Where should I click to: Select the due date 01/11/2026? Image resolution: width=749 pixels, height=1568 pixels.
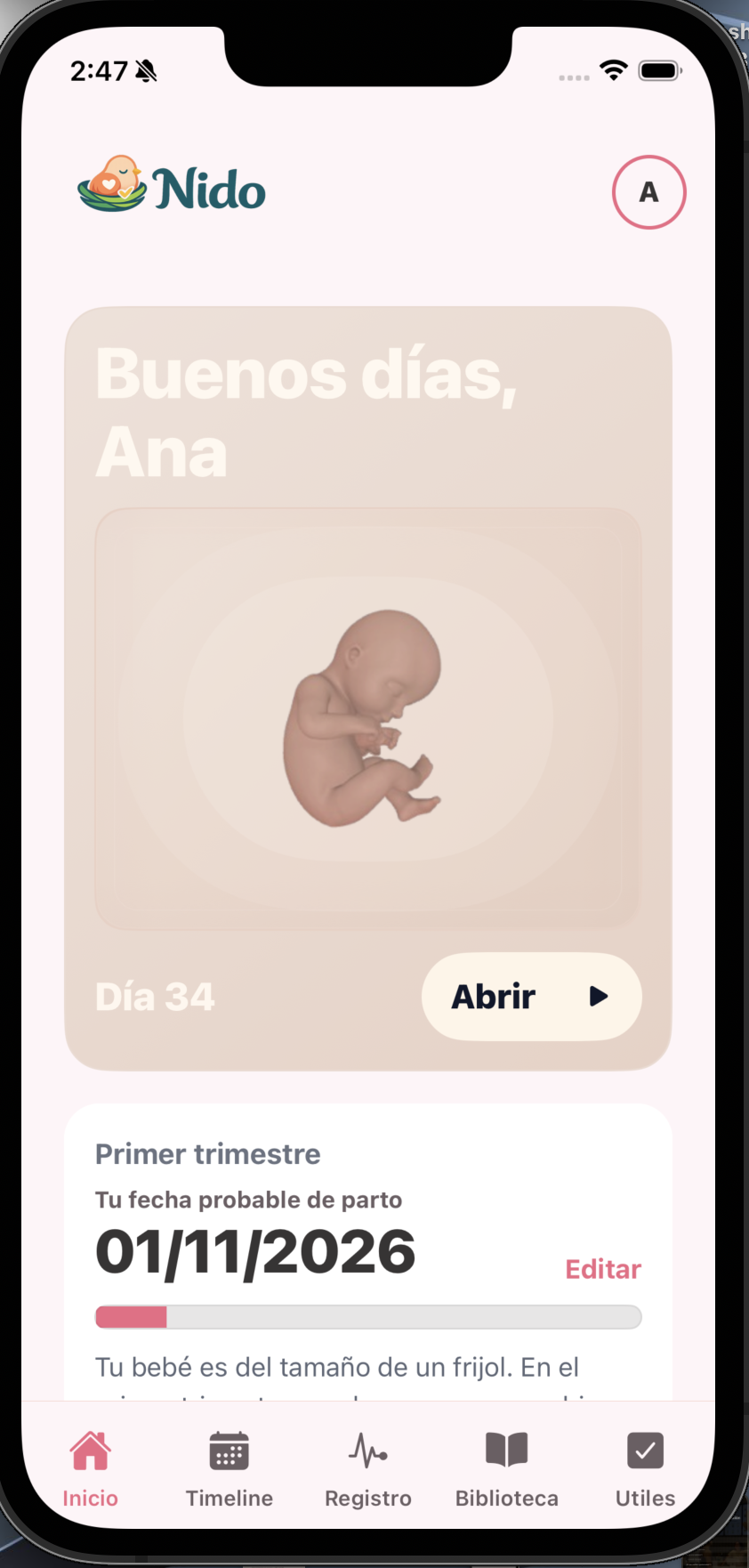(255, 1251)
